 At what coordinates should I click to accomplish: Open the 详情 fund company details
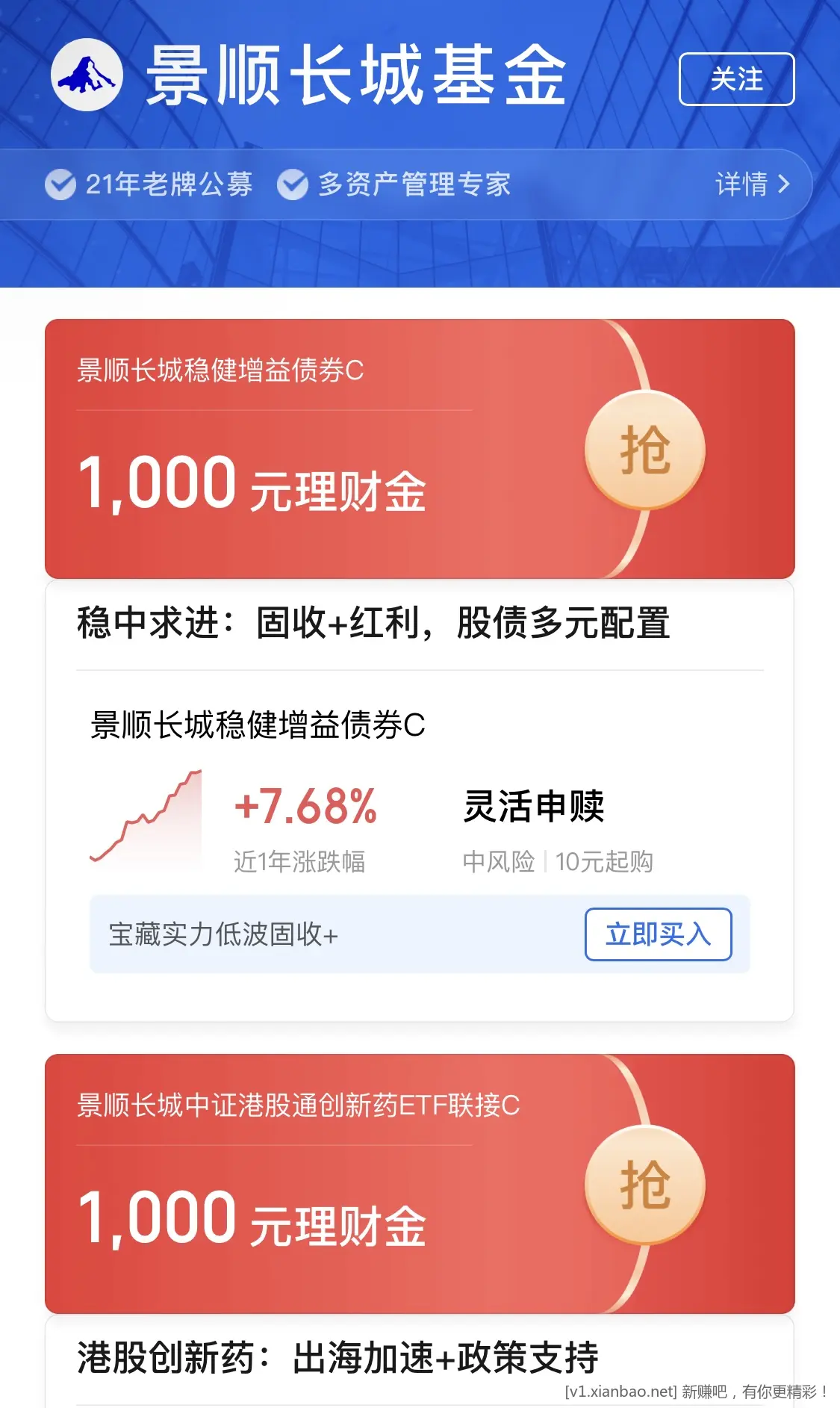point(752,184)
